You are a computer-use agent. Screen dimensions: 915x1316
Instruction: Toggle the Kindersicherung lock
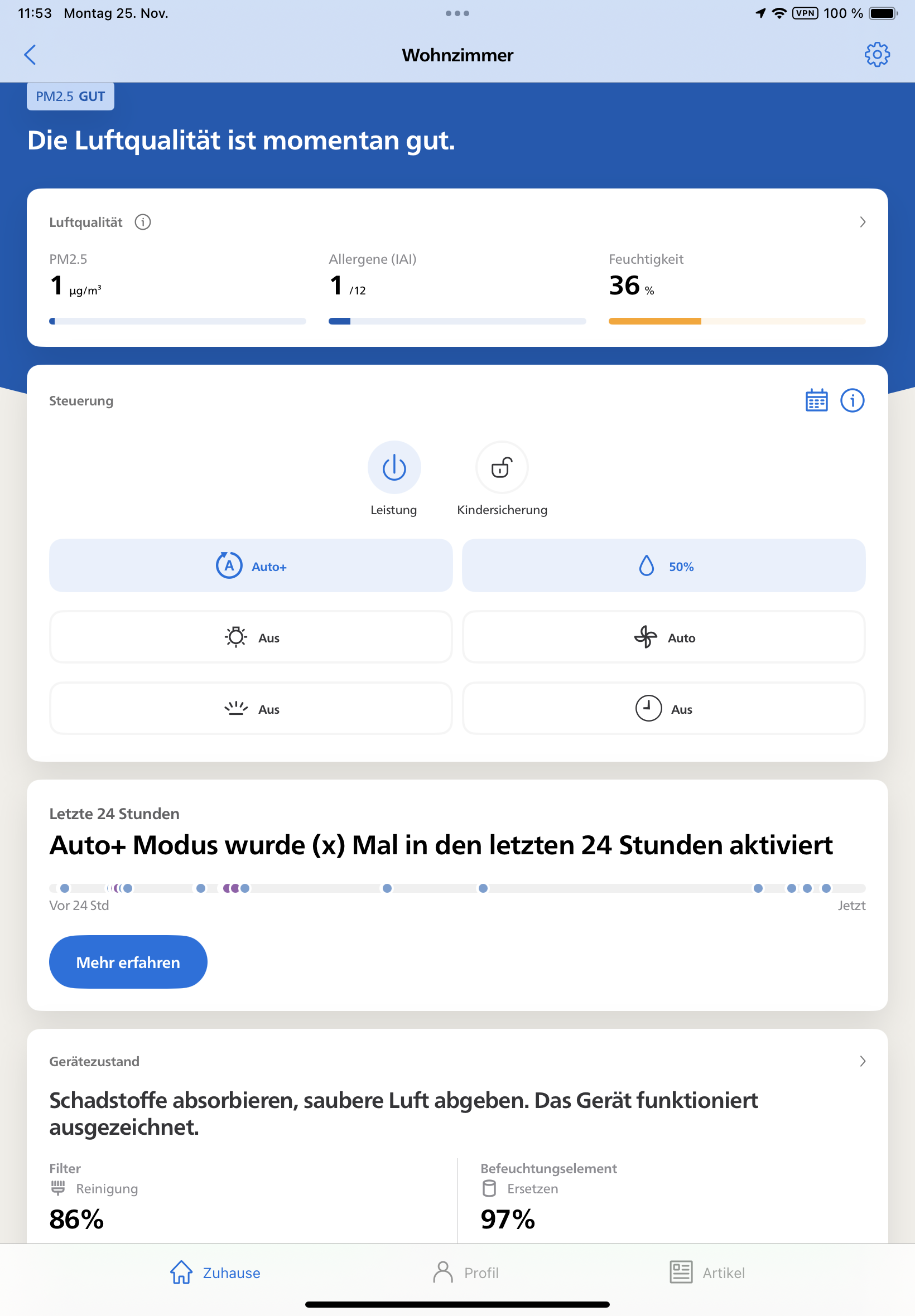[502, 467]
